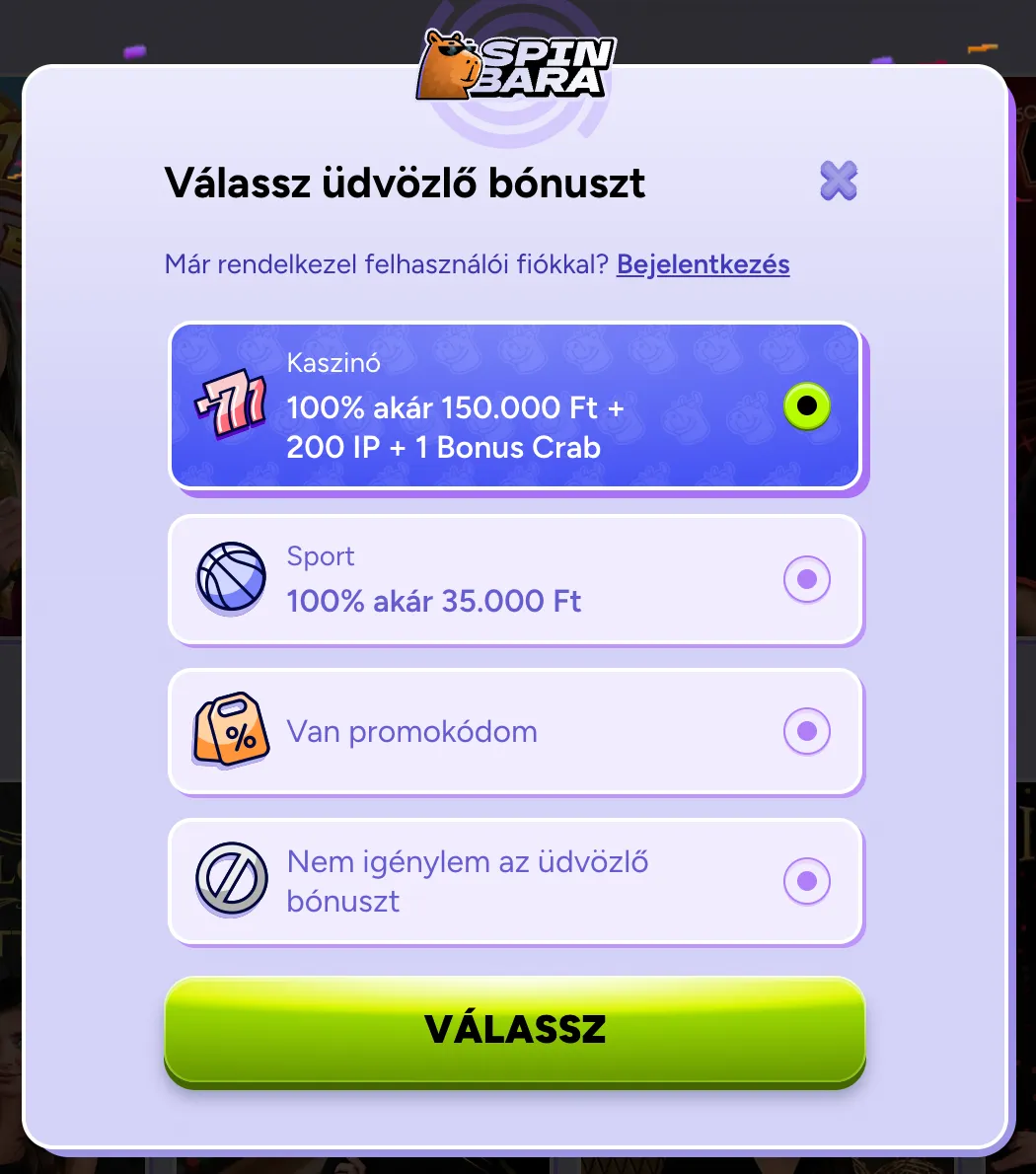Open the Bejelentkezés login link
This screenshot has height=1174, width=1036.
pos(703,264)
